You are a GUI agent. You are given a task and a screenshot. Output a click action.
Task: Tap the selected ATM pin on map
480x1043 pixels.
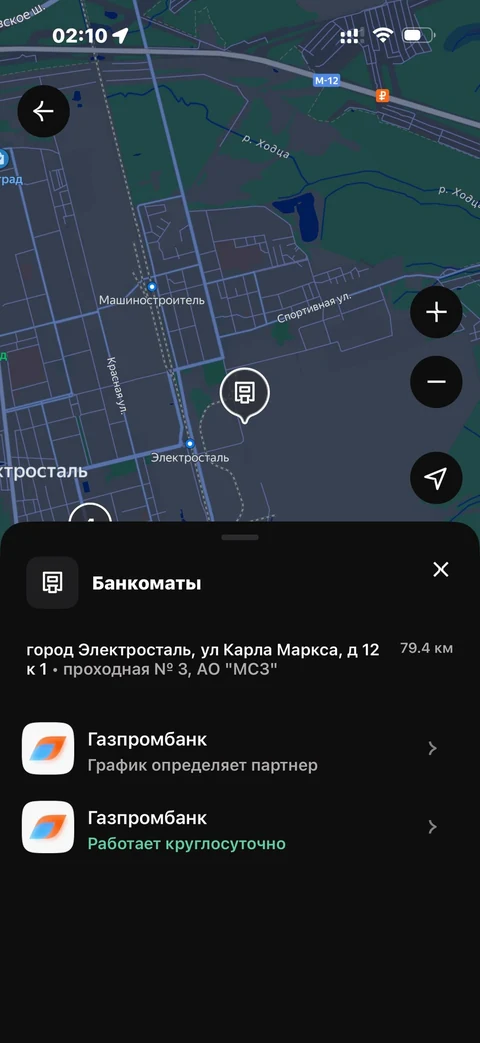(245, 394)
